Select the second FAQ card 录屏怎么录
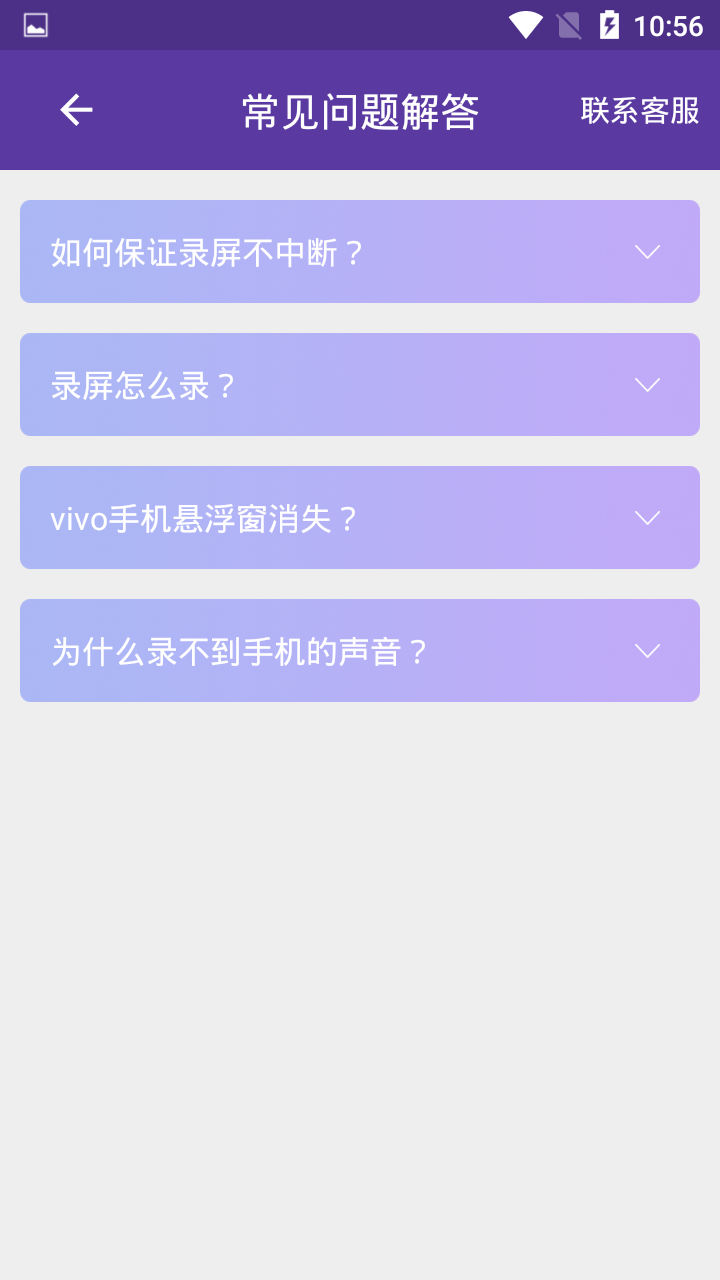 click(360, 384)
